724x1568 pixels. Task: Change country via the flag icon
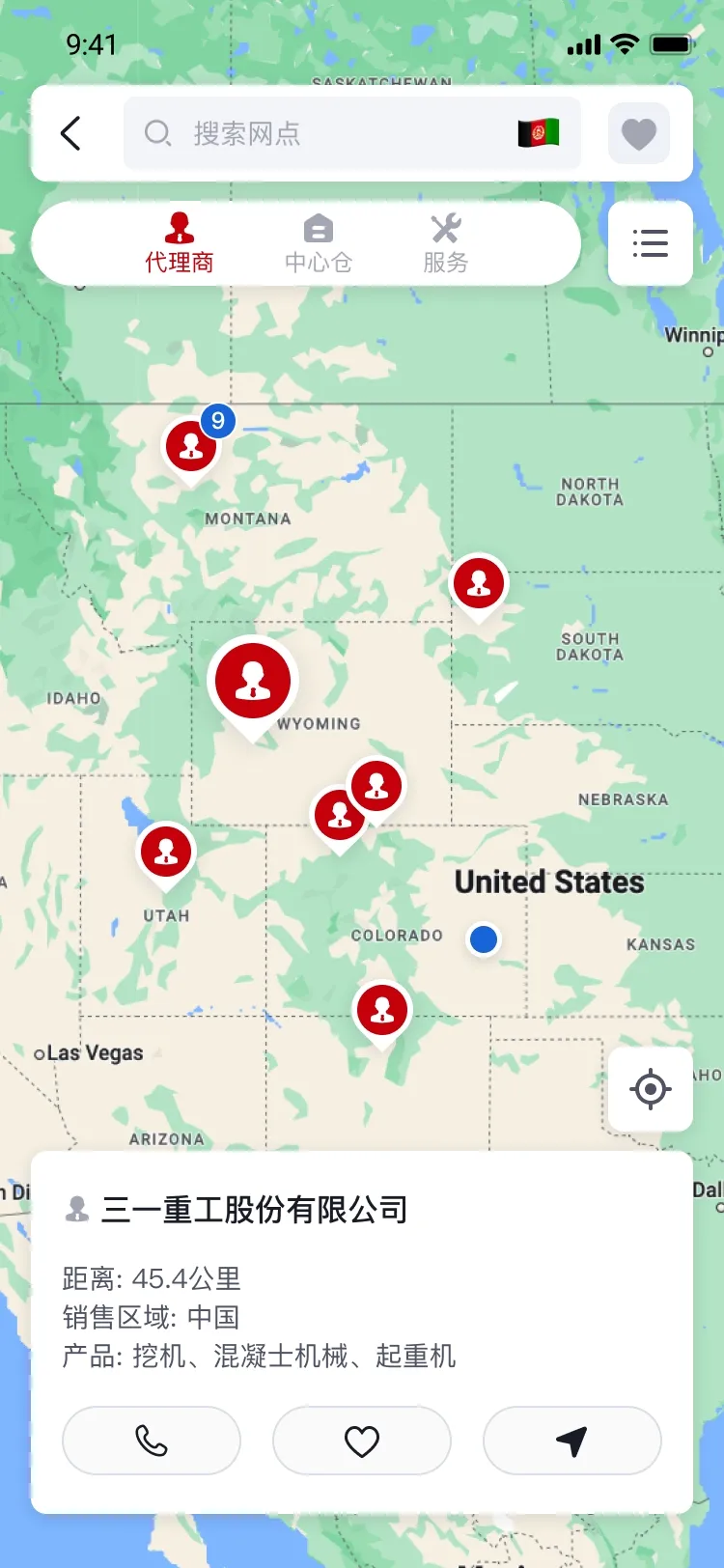[x=539, y=133]
